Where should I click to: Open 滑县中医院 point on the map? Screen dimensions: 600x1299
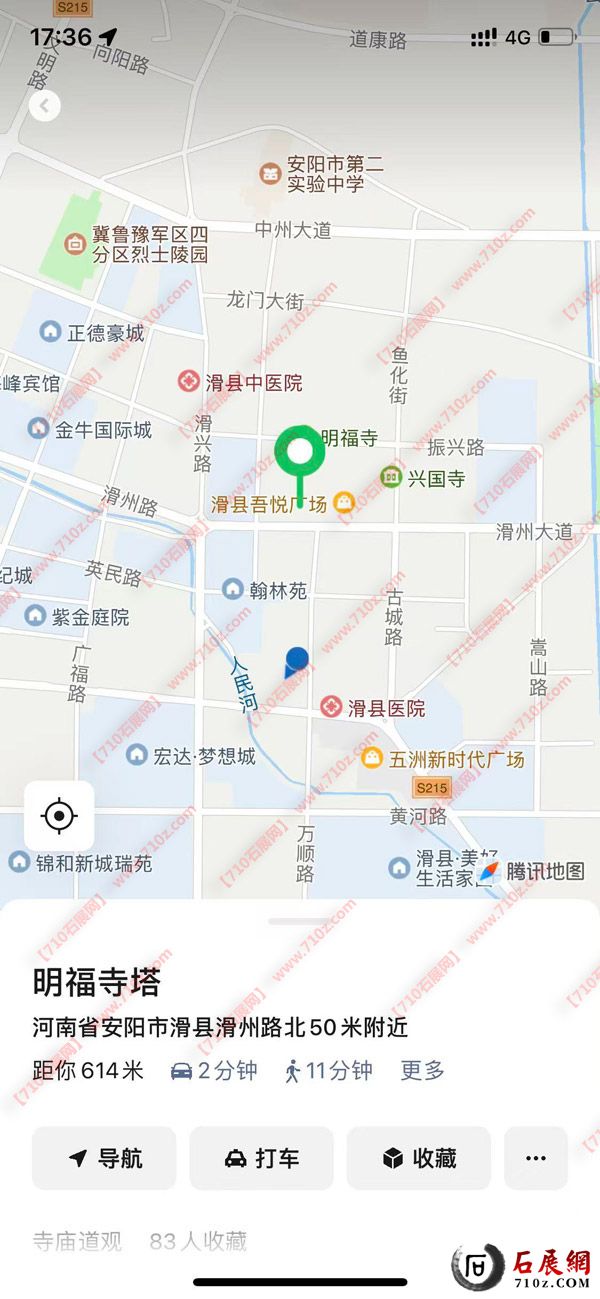click(189, 381)
